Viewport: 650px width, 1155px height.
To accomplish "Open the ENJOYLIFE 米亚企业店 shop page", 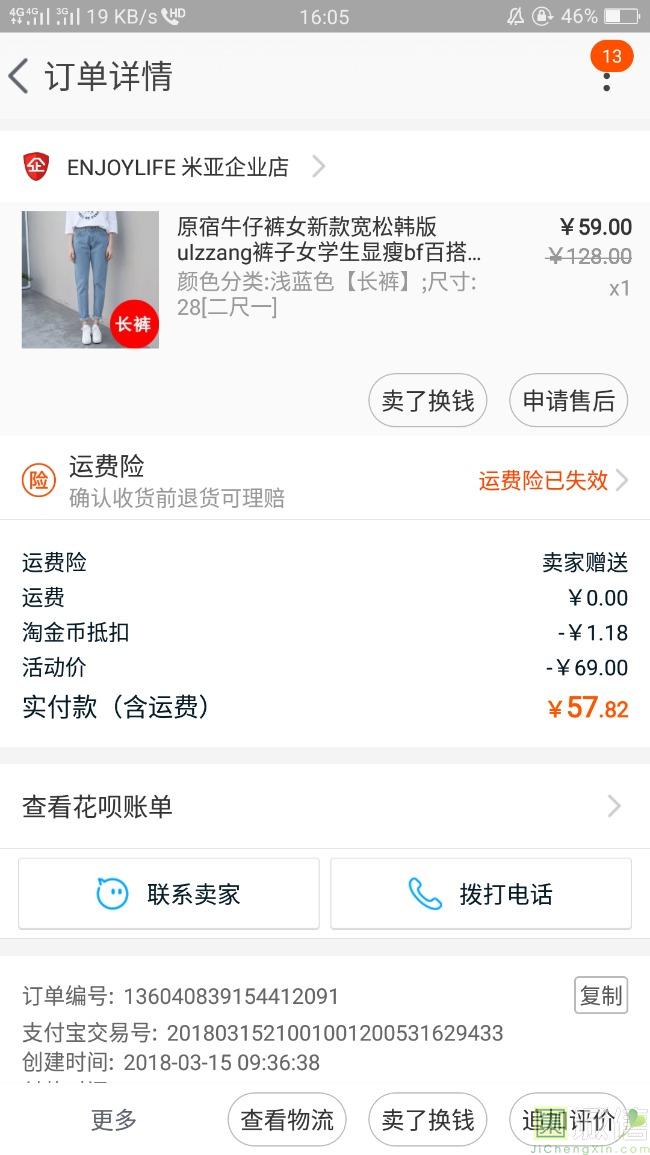I will click(177, 167).
